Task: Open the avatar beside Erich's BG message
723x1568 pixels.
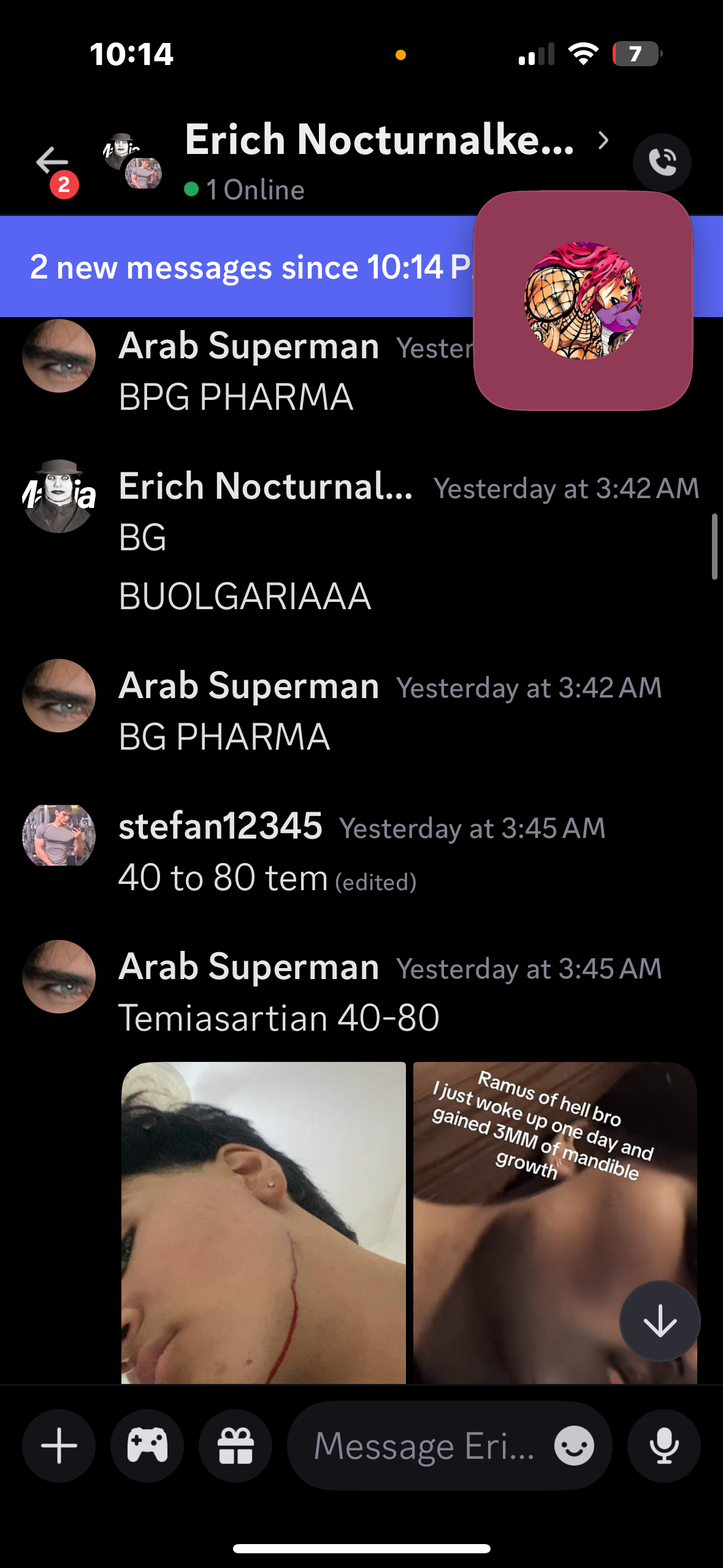Action: pyautogui.click(x=59, y=496)
